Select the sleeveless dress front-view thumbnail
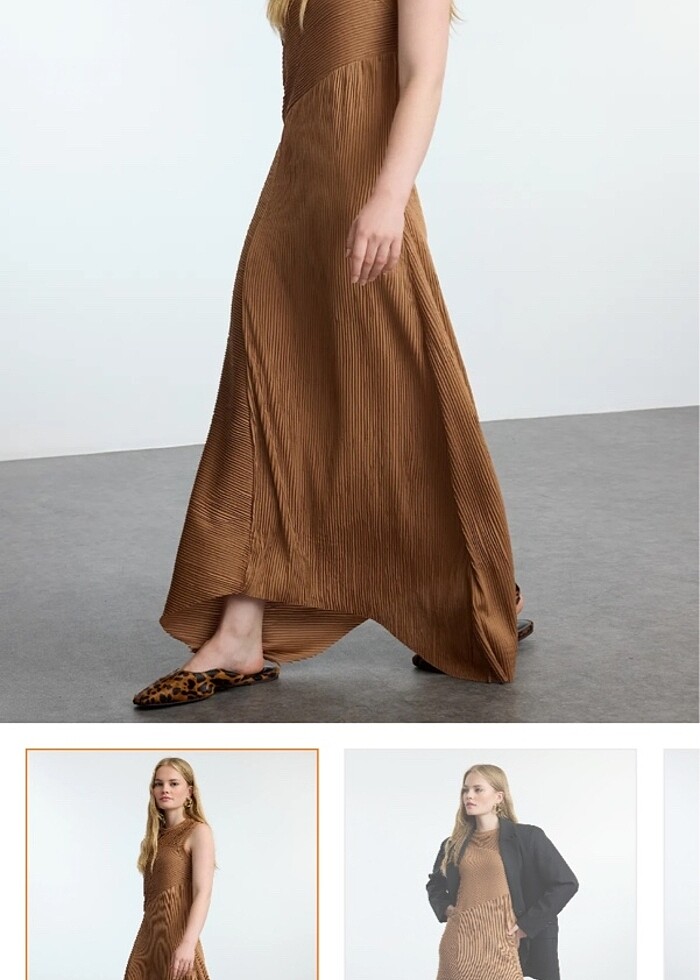 click(x=172, y=865)
